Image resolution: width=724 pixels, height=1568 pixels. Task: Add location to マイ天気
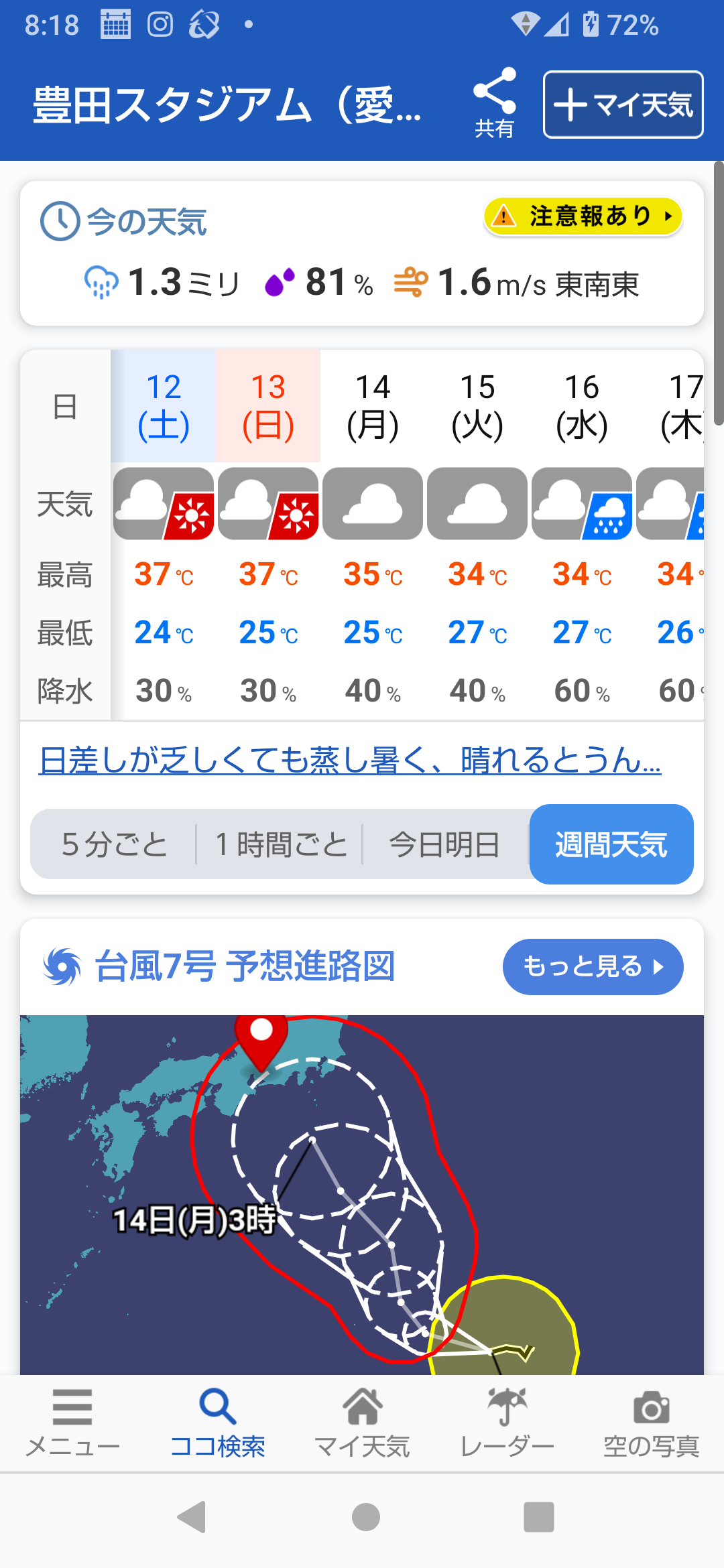click(623, 105)
